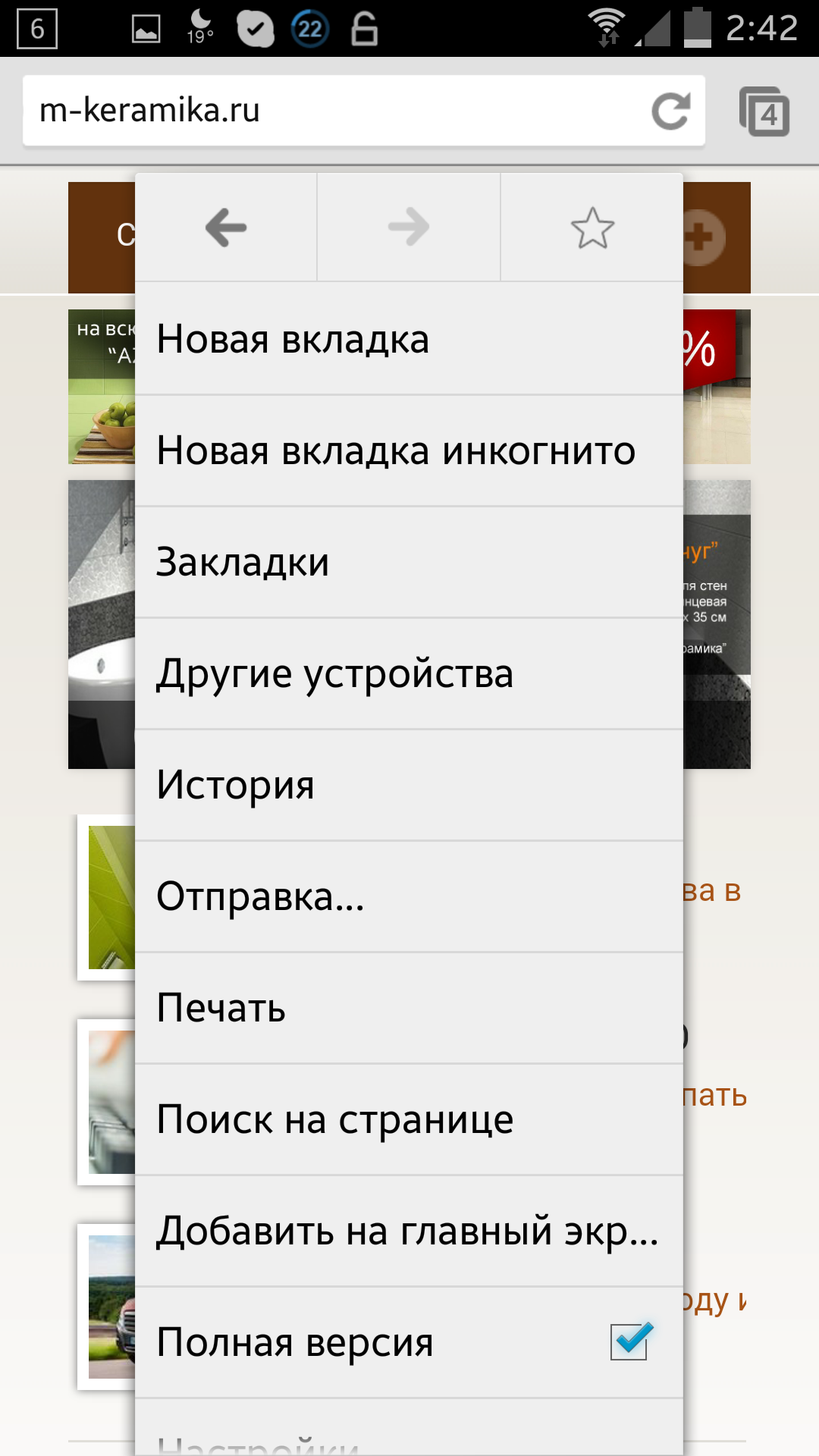Screen dimensions: 819x1456
Task: Go back to the previous page
Action: tap(226, 227)
